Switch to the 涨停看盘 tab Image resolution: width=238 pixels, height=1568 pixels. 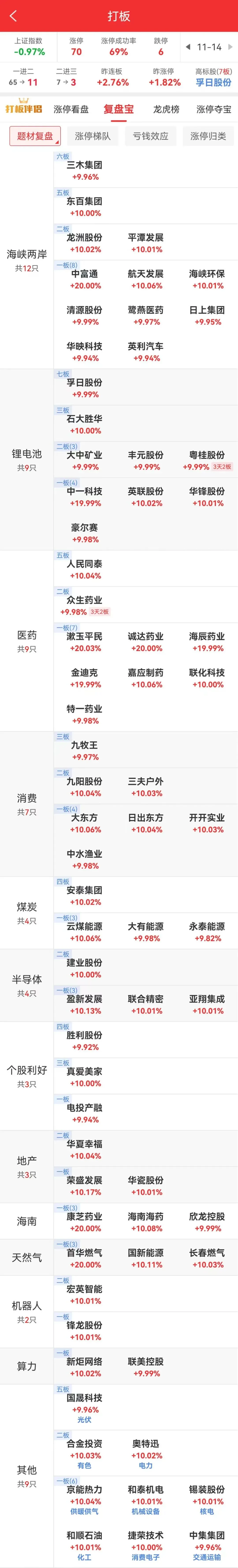[71, 109]
